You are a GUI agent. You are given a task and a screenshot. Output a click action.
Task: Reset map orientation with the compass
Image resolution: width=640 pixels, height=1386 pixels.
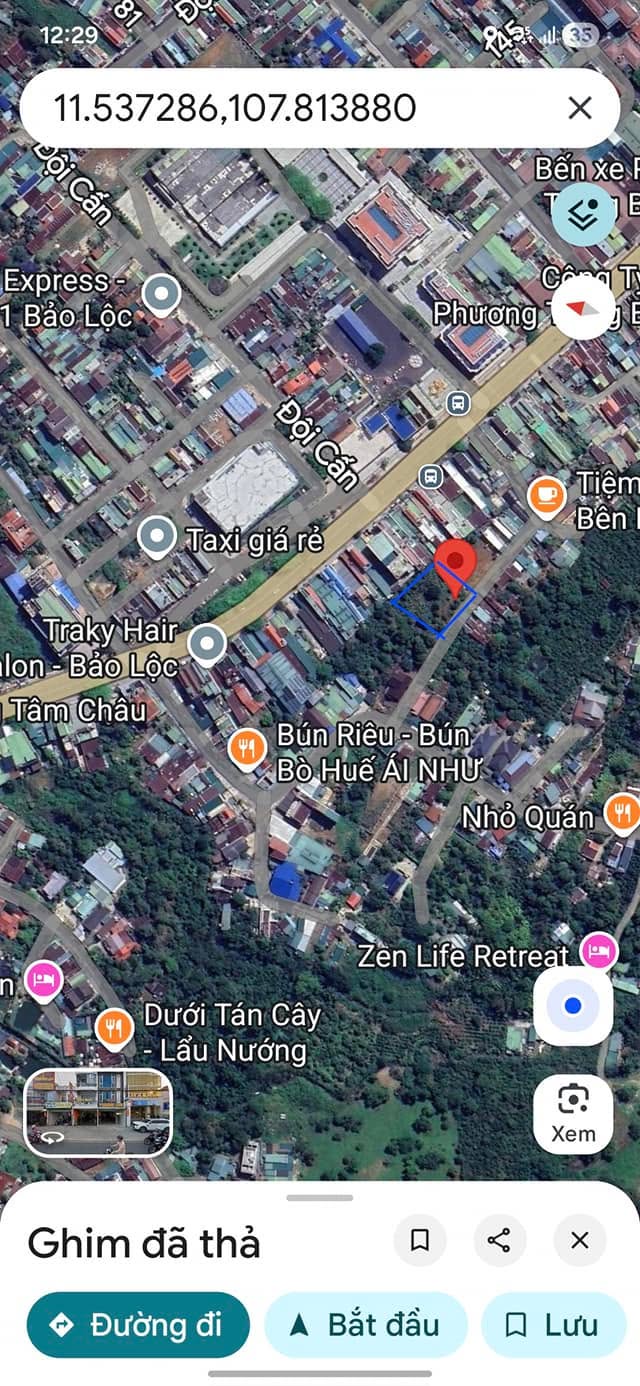click(x=584, y=308)
